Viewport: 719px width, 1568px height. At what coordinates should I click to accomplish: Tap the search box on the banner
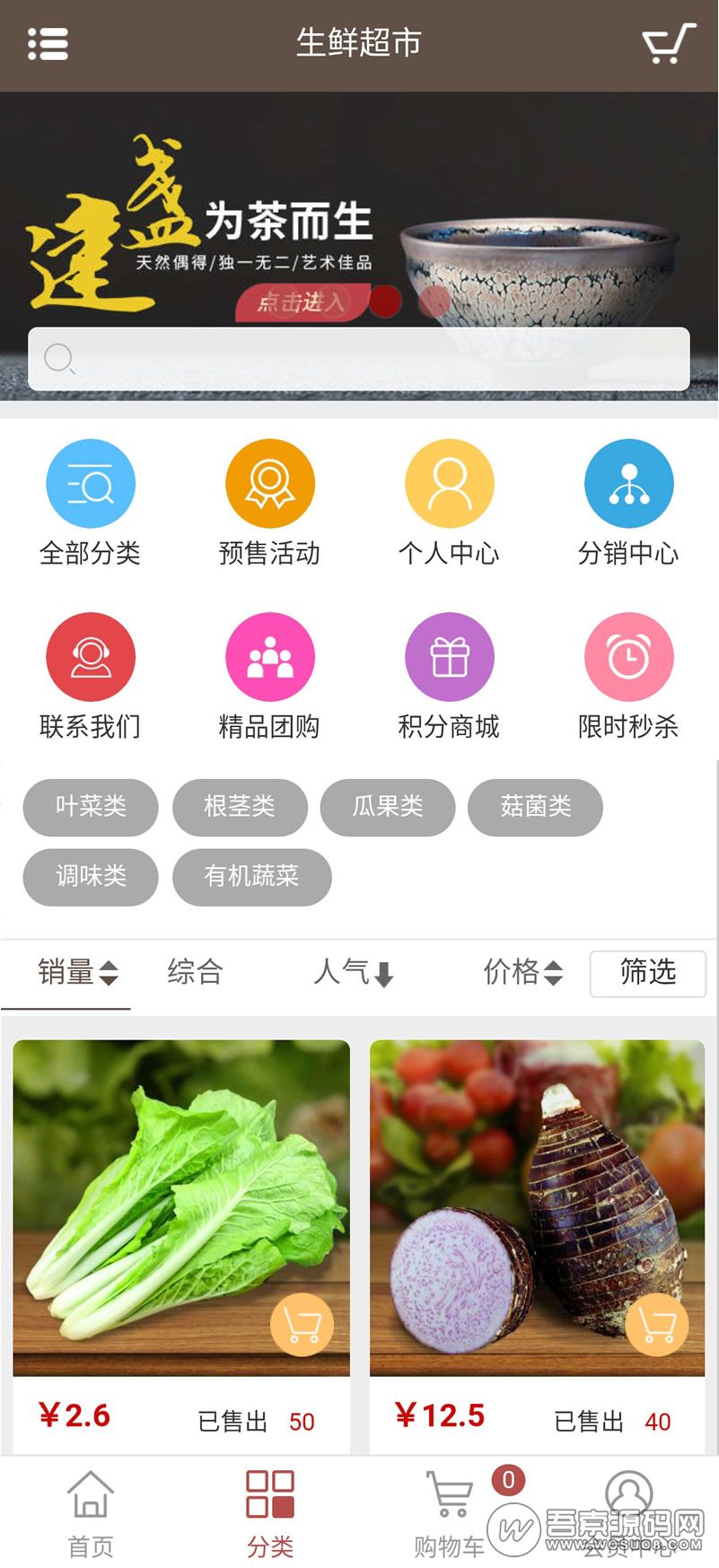pos(359,359)
